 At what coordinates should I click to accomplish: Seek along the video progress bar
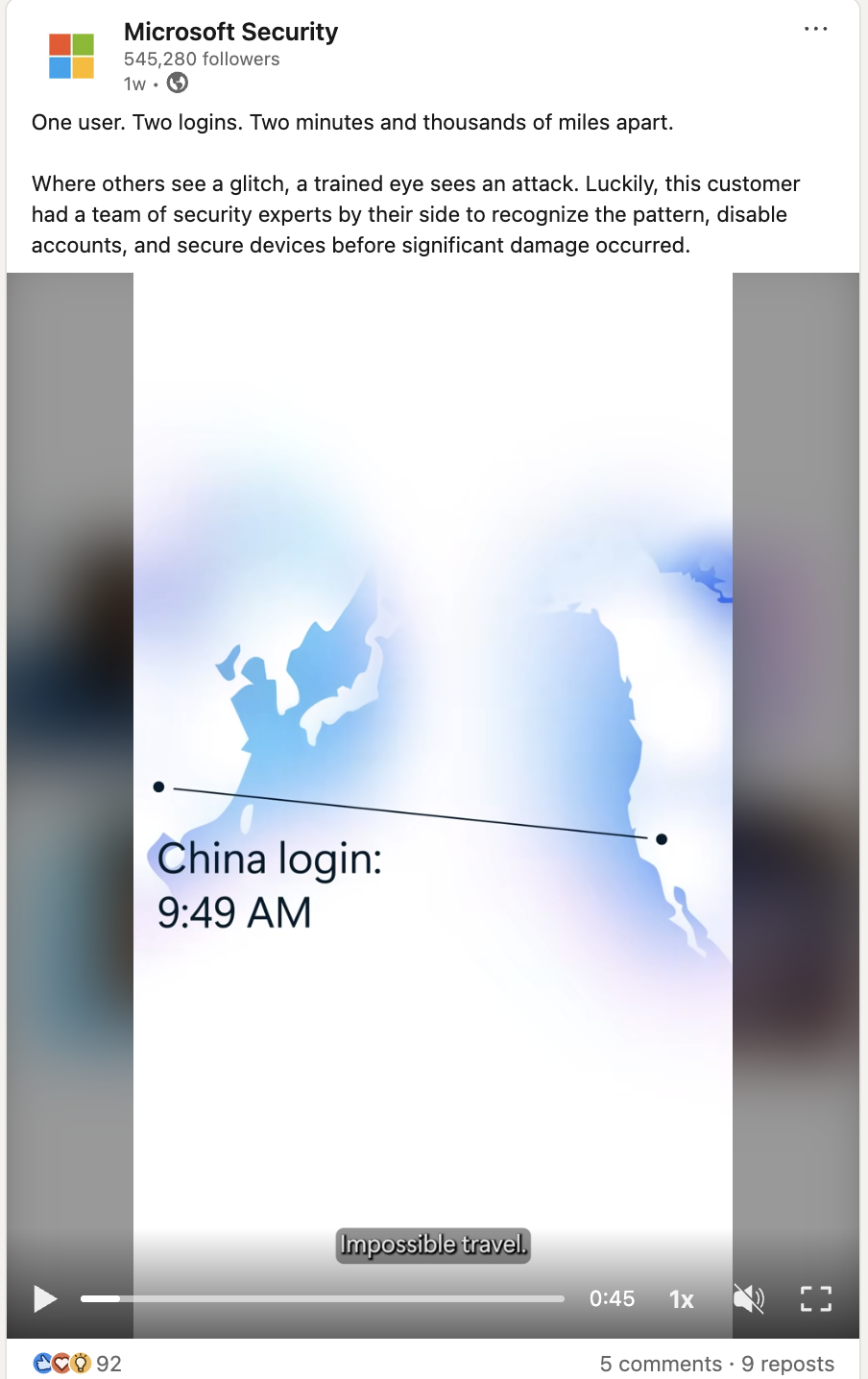322,1298
